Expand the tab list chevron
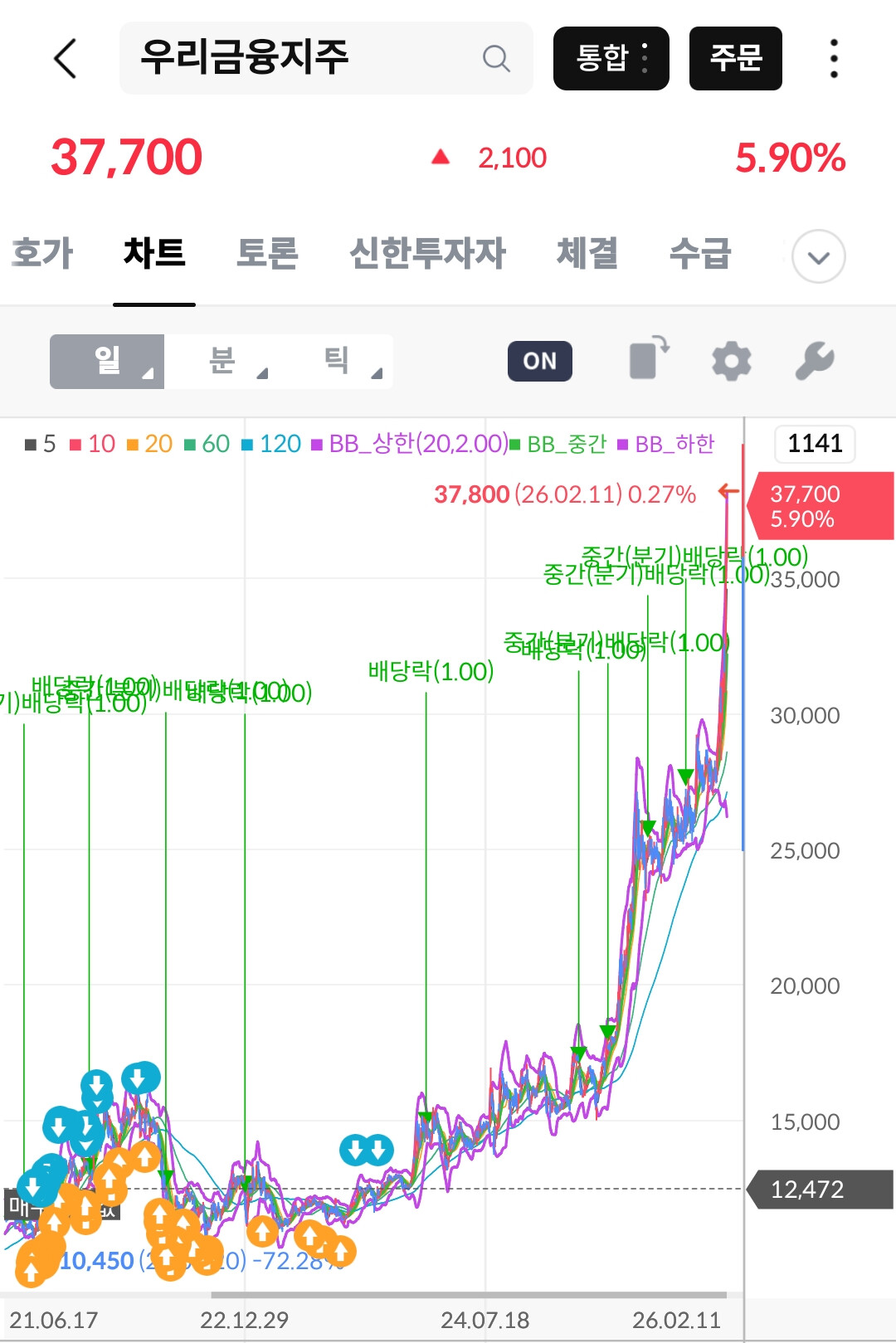Screen dimensions: 896x1343 pyautogui.click(x=819, y=256)
